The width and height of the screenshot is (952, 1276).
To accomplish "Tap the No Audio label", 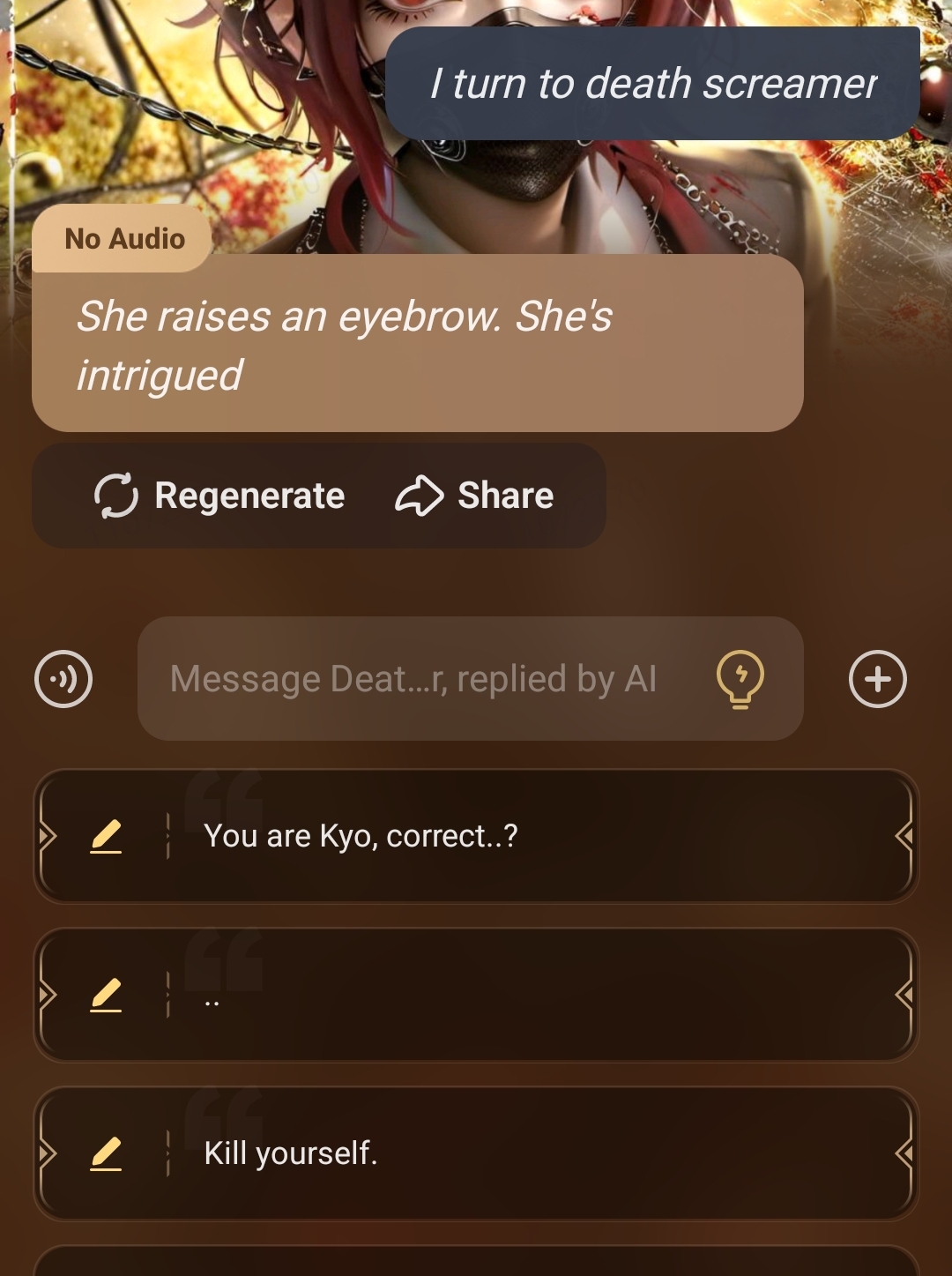I will 124,239.
